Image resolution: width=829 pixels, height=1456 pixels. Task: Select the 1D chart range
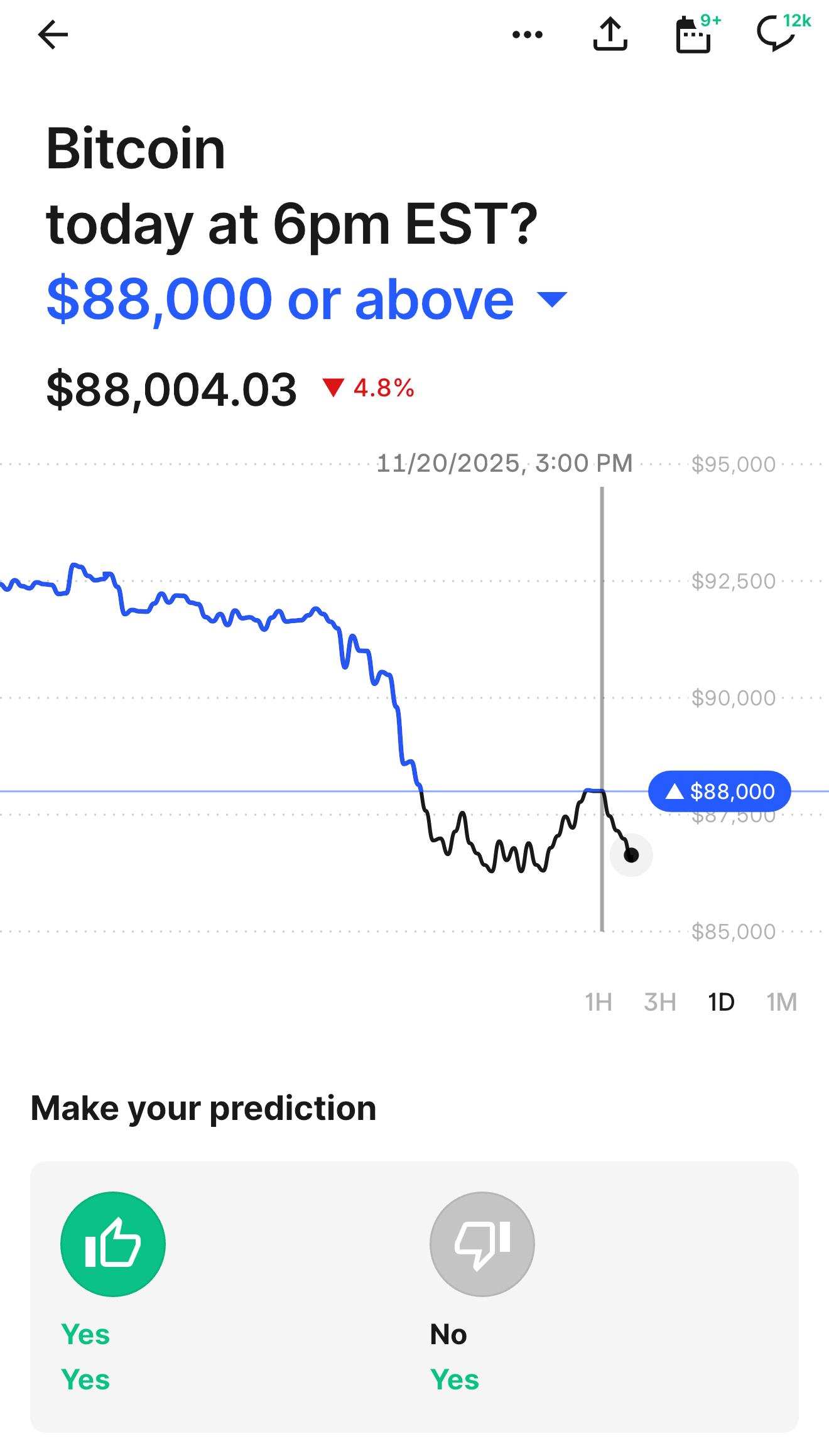(x=721, y=1002)
